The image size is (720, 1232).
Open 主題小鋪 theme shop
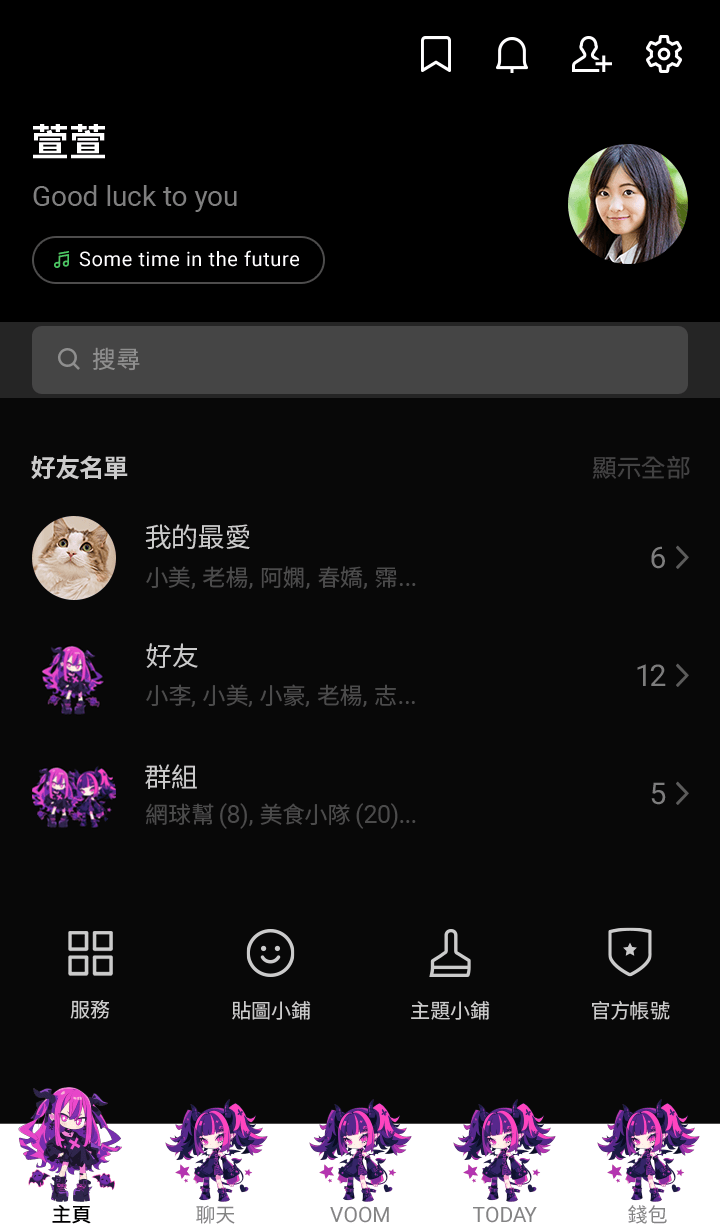click(x=450, y=972)
